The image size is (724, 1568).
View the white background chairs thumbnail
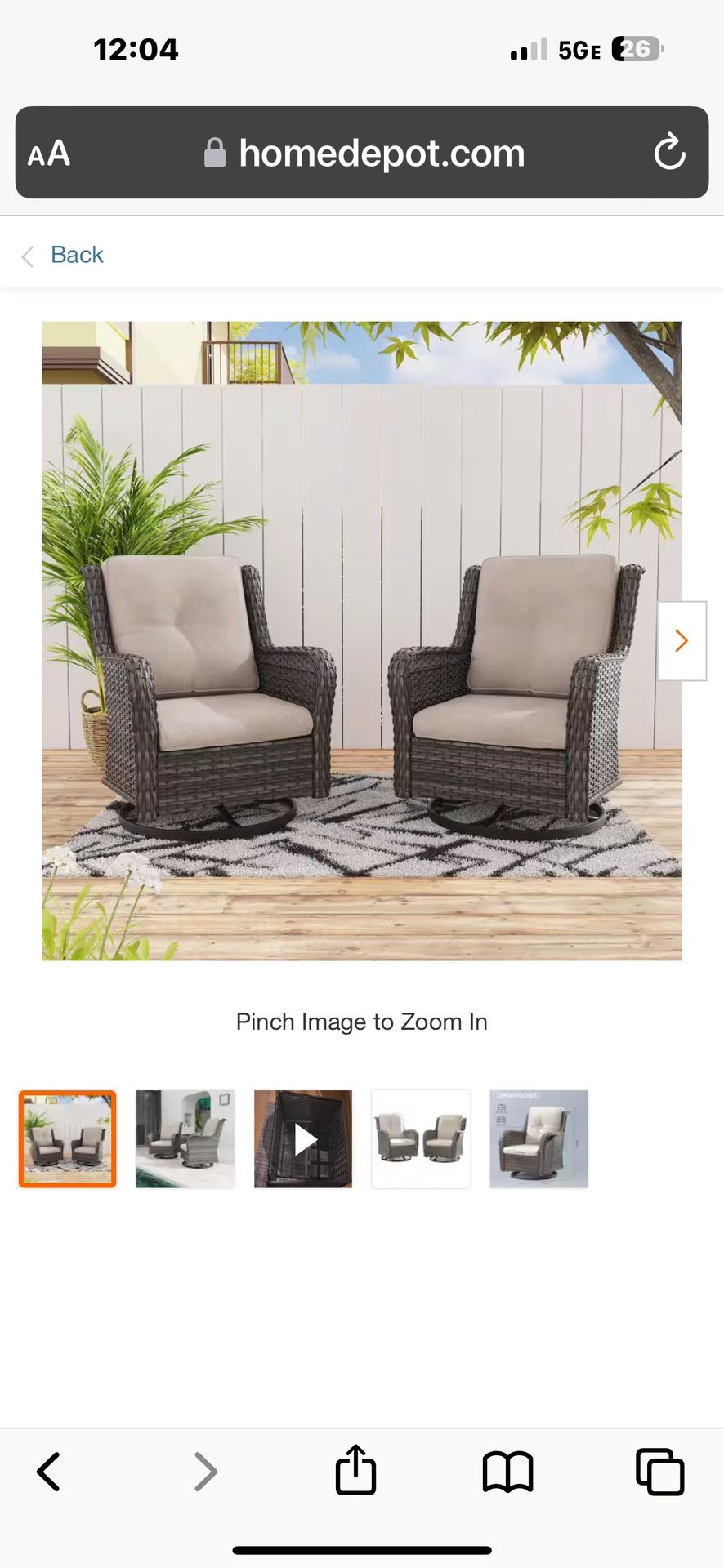(x=421, y=1139)
